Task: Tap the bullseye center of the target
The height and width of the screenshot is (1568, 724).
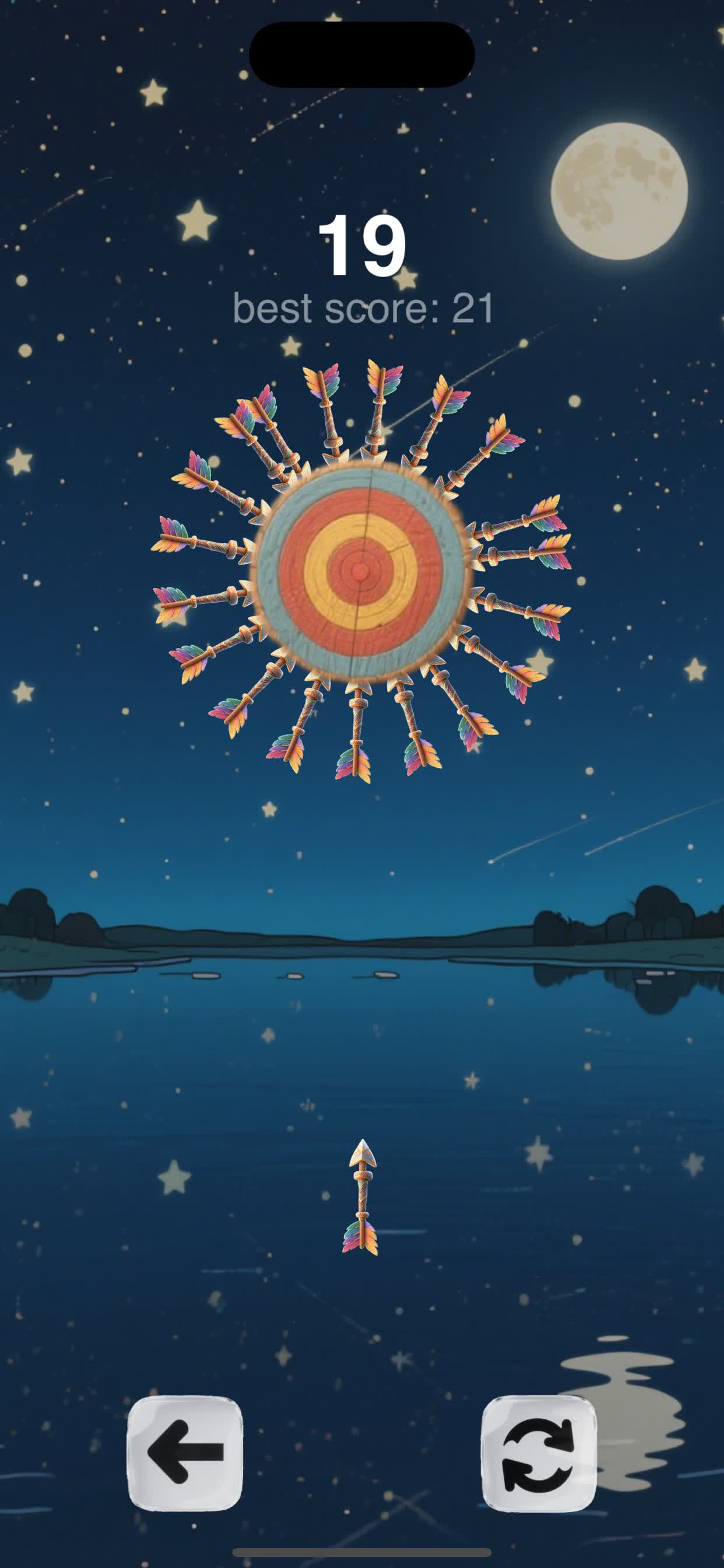Action: 360,570
